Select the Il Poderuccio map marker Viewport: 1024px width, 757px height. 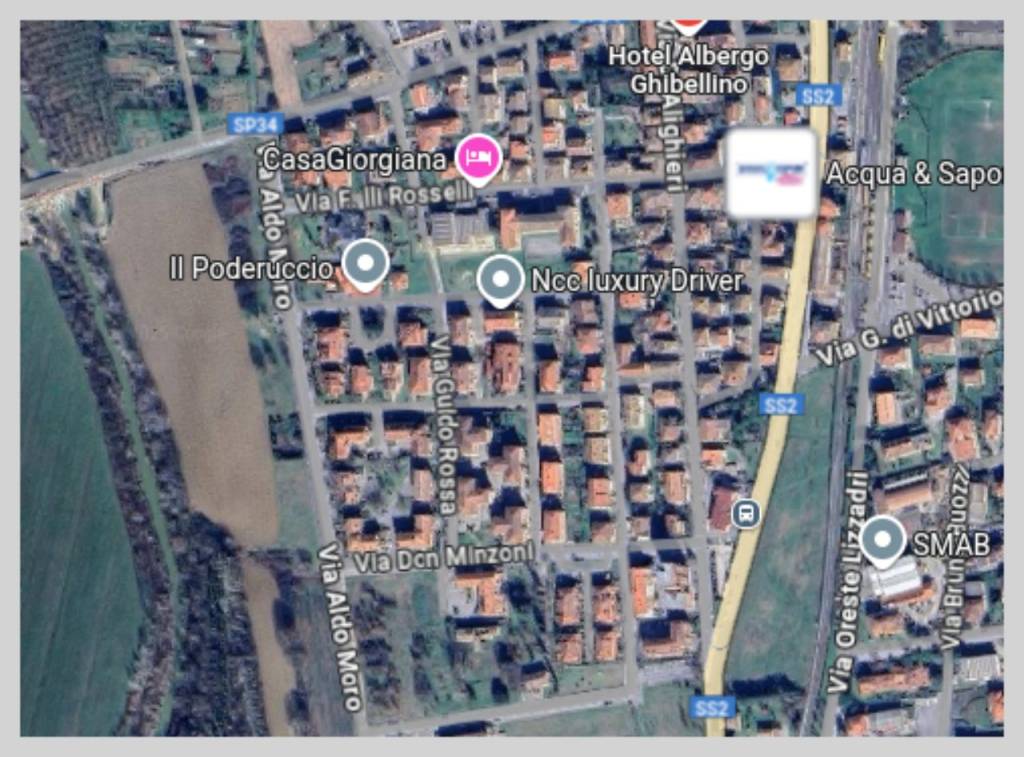pos(365,265)
